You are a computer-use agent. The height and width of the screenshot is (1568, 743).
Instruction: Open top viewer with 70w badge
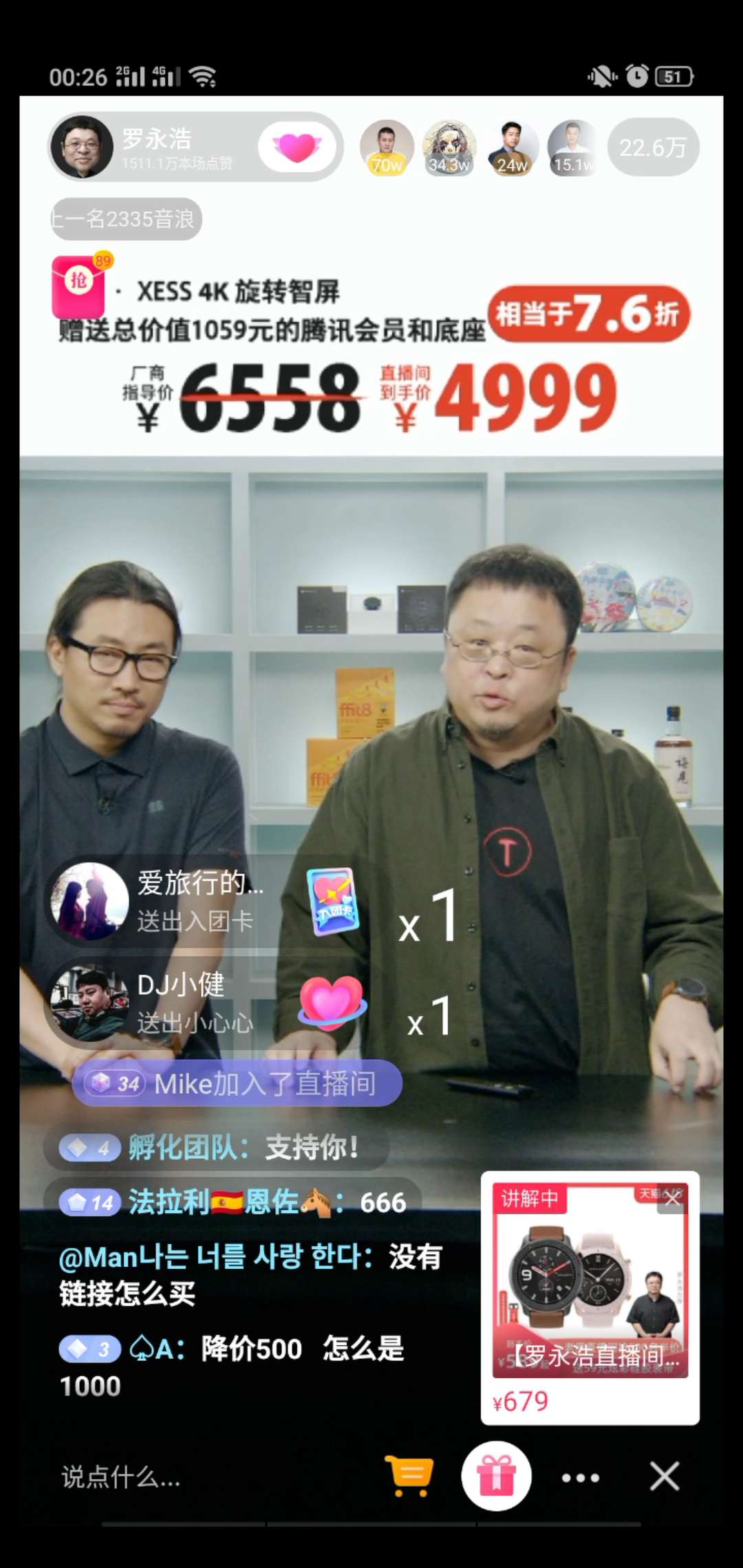tap(387, 146)
